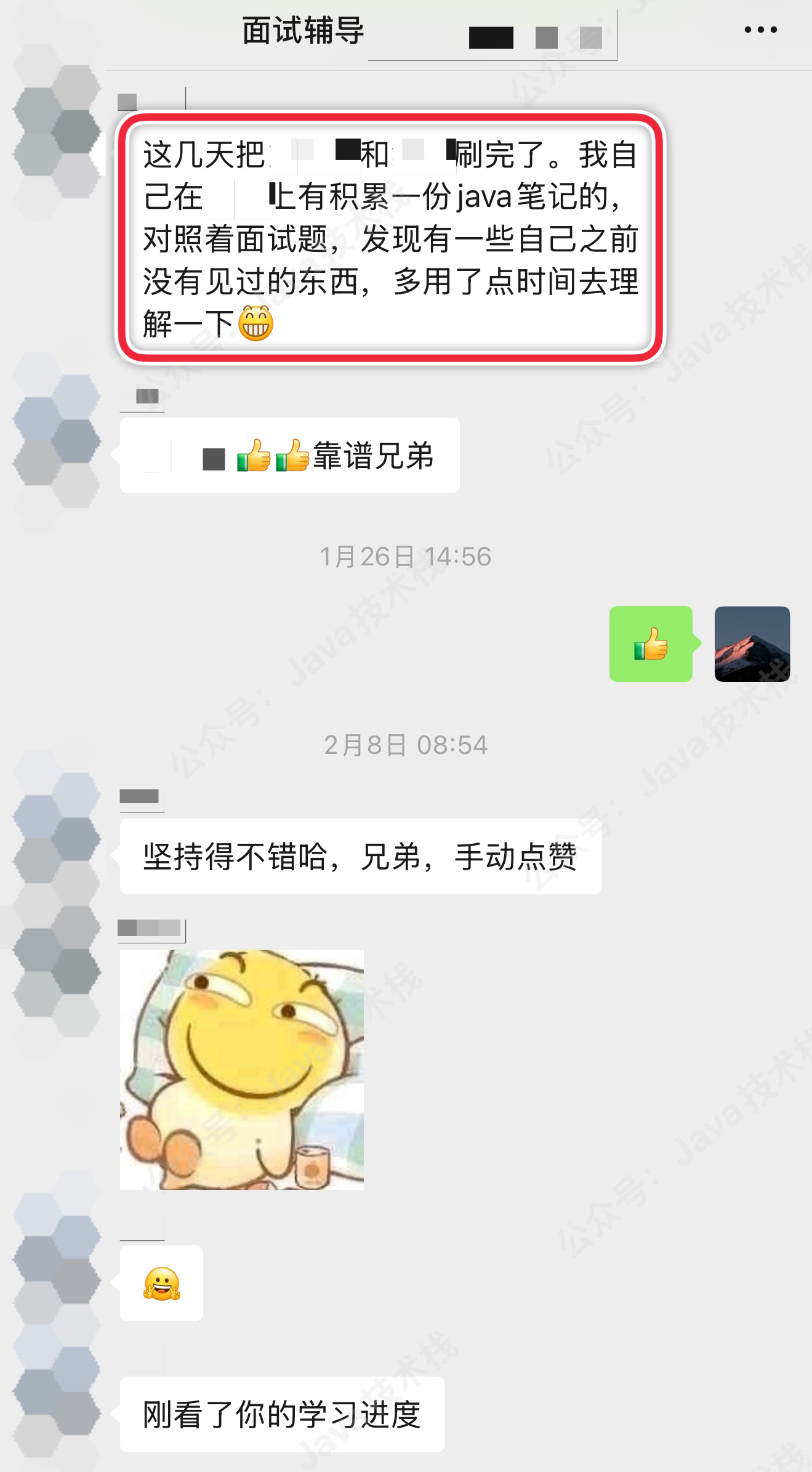The image size is (812, 1472).
Task: Open the mountain avatar profile
Action: click(x=752, y=644)
